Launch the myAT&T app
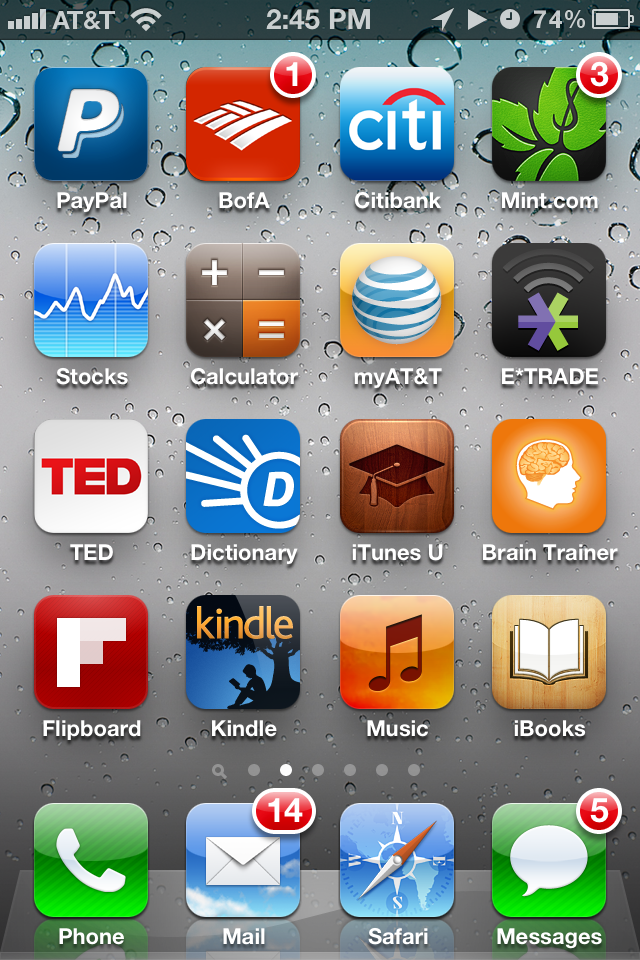Screen dimensions: 640x960 point(396,300)
